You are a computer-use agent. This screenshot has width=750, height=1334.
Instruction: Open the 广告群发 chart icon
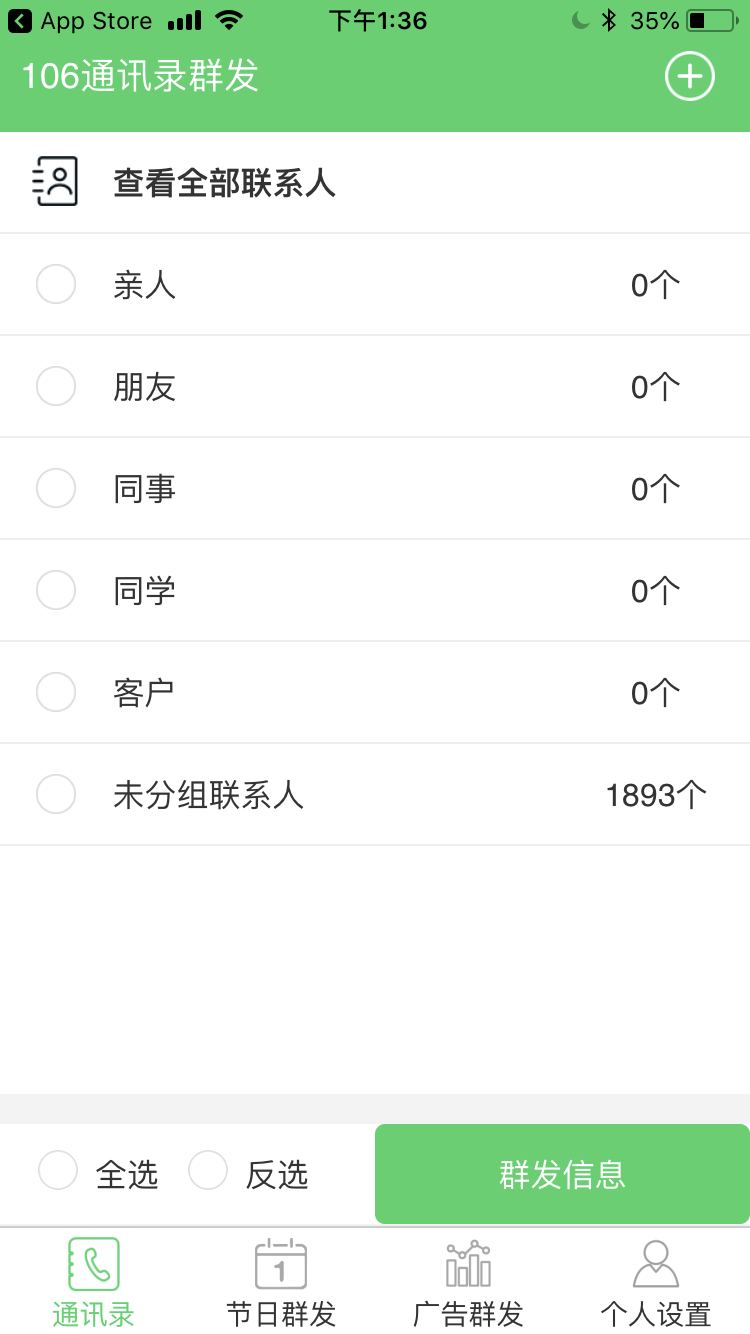click(468, 1265)
